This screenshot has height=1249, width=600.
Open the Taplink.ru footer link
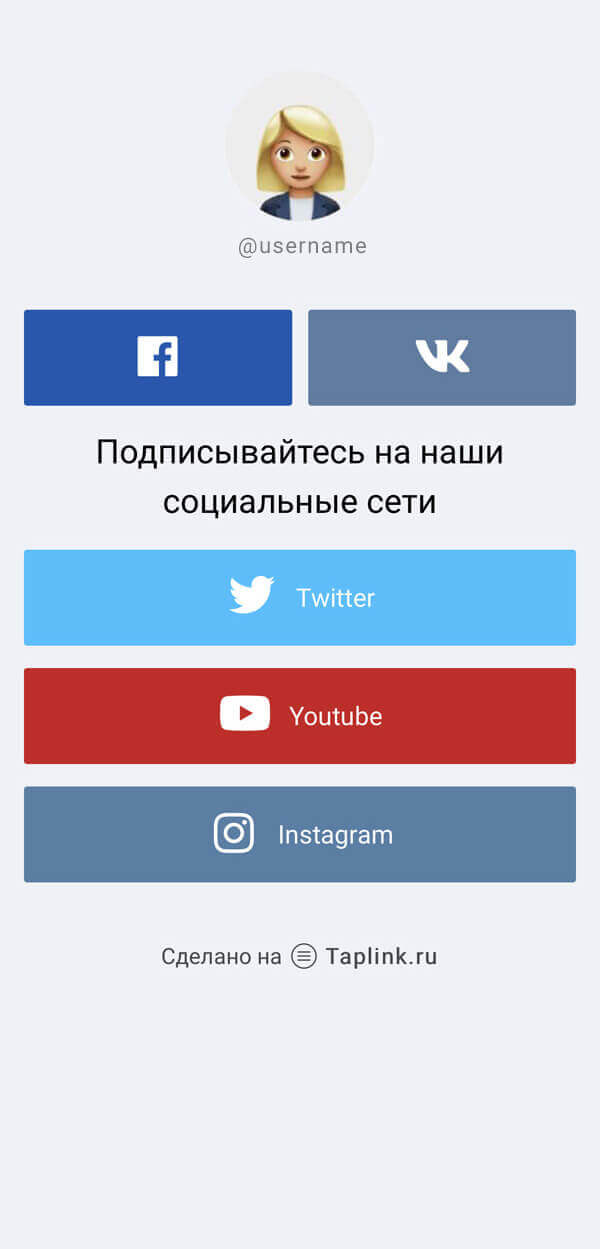(x=380, y=956)
